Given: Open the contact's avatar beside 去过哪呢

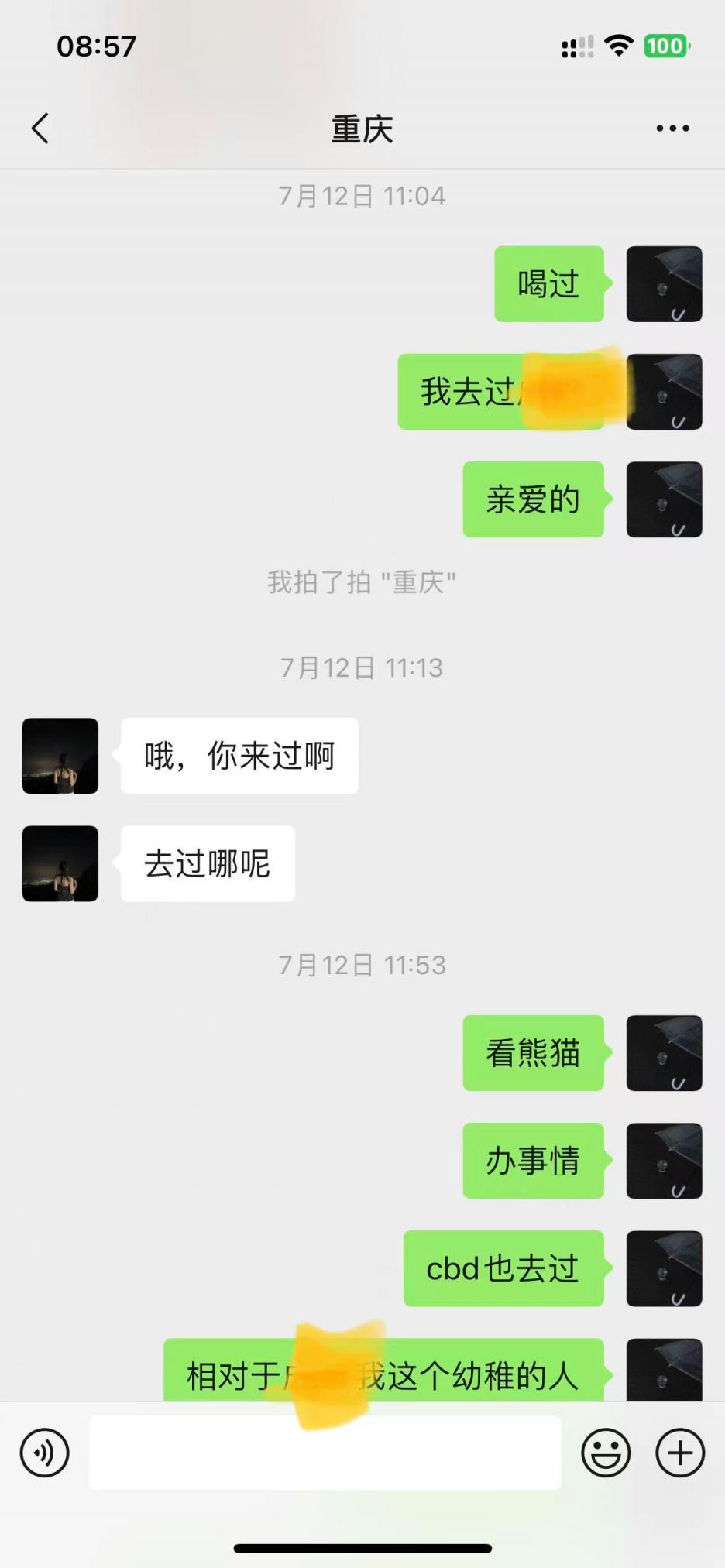Looking at the screenshot, I should [x=60, y=863].
